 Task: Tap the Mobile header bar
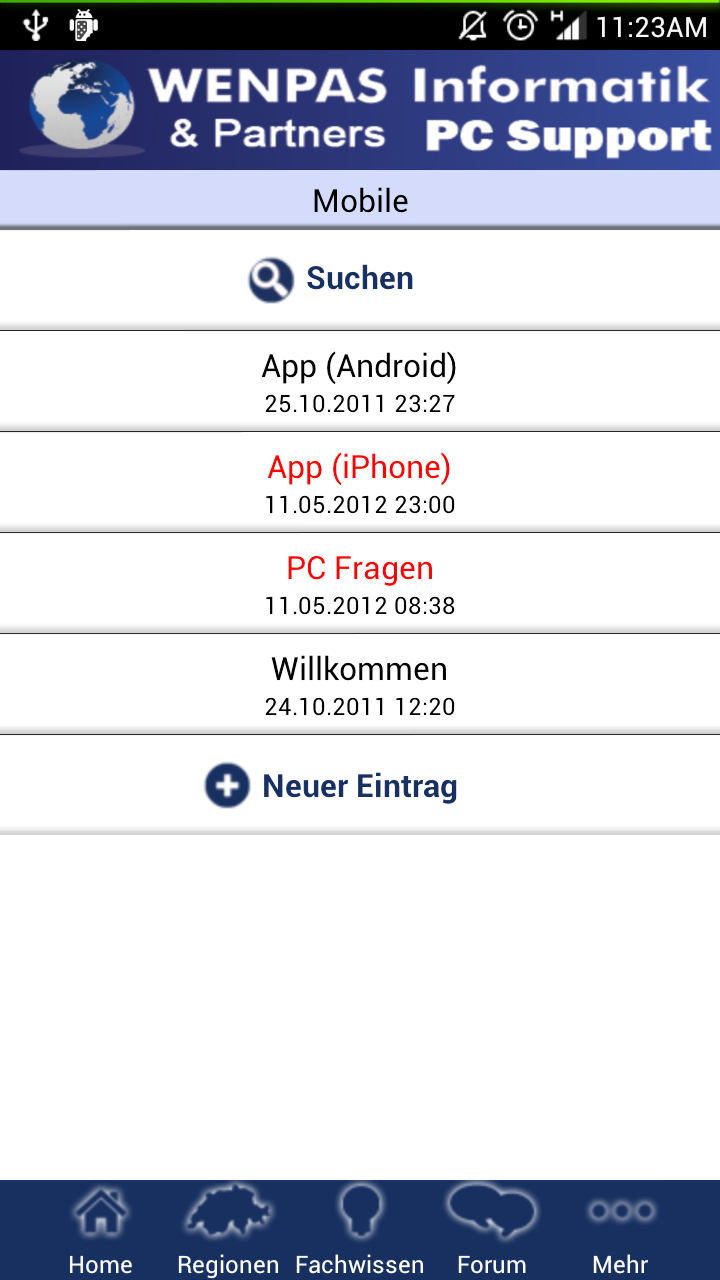pyautogui.click(x=360, y=200)
